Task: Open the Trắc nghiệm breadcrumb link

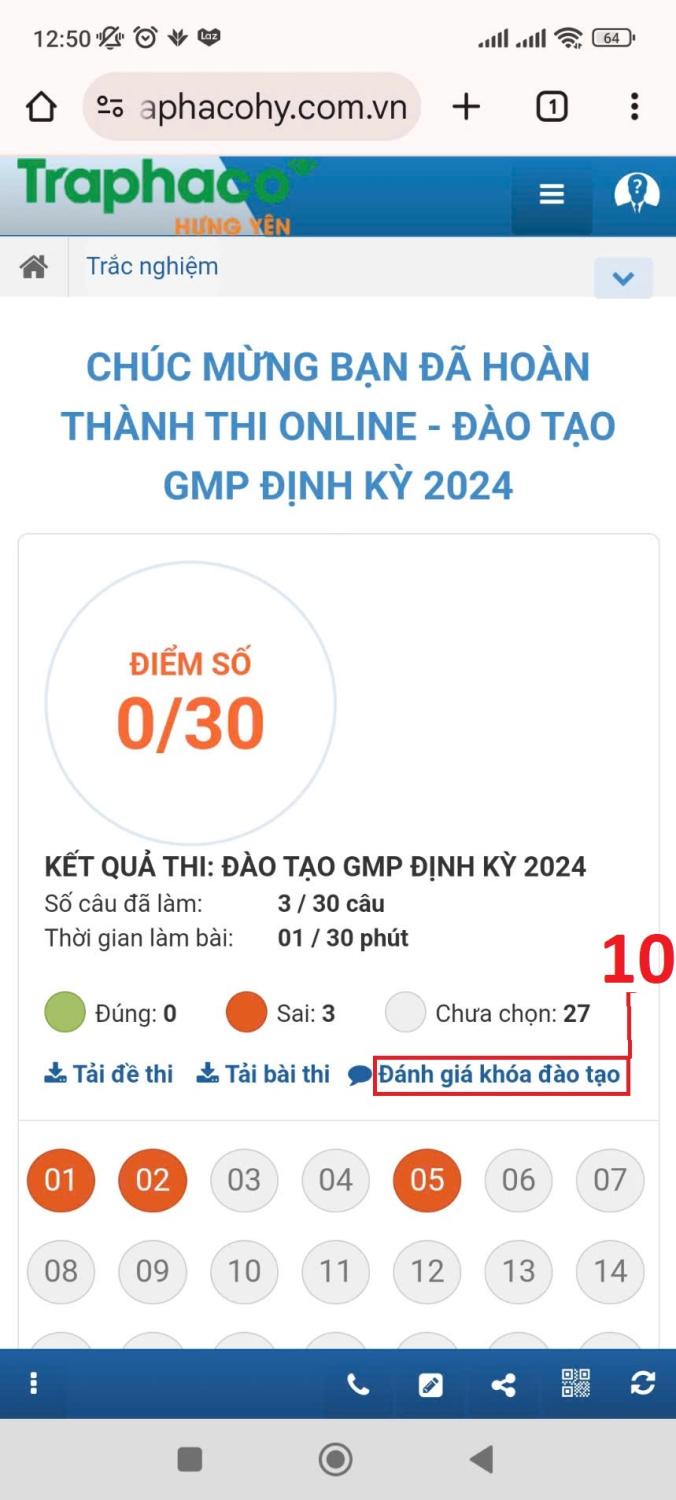Action: click(x=152, y=266)
